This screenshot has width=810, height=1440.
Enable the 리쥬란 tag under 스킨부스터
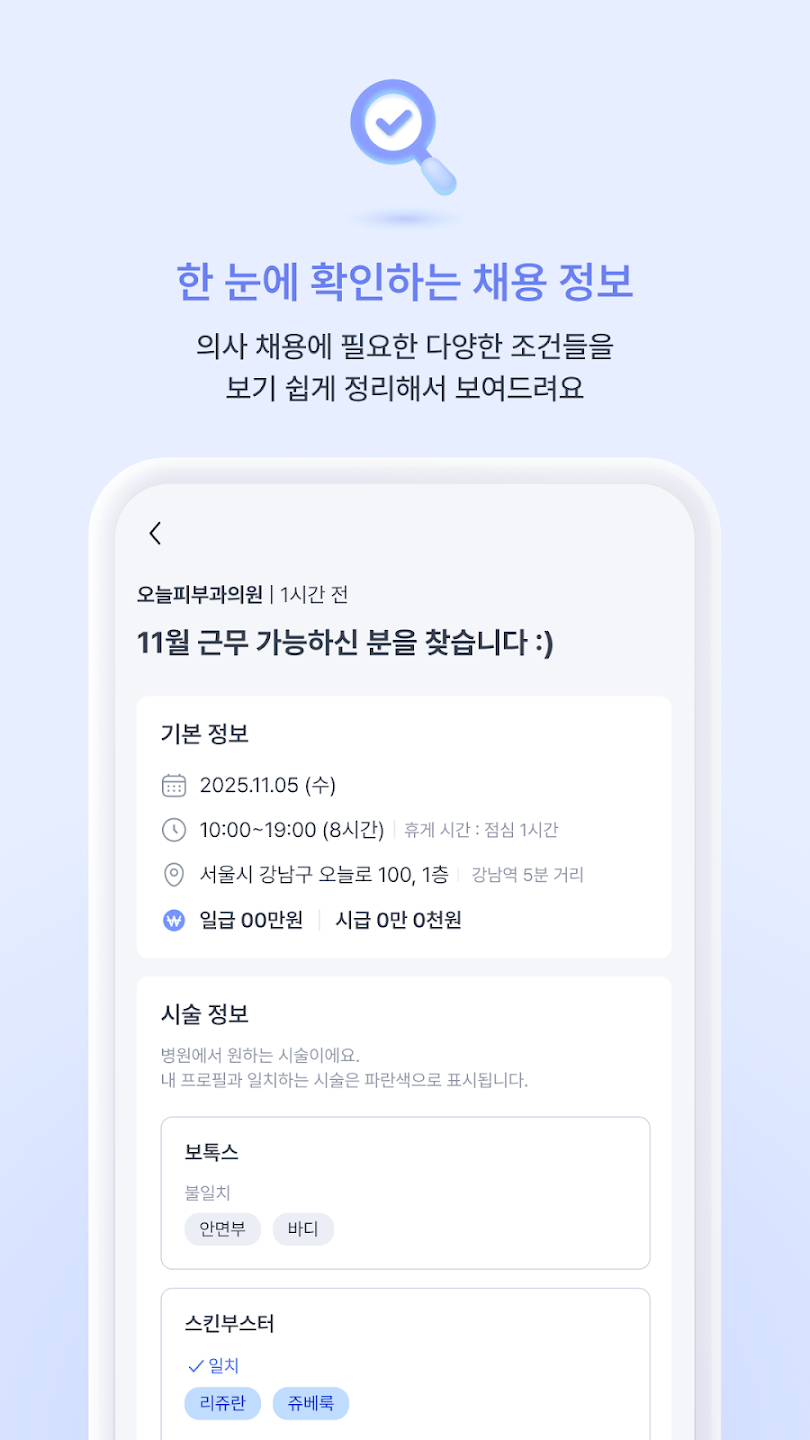tap(222, 1403)
